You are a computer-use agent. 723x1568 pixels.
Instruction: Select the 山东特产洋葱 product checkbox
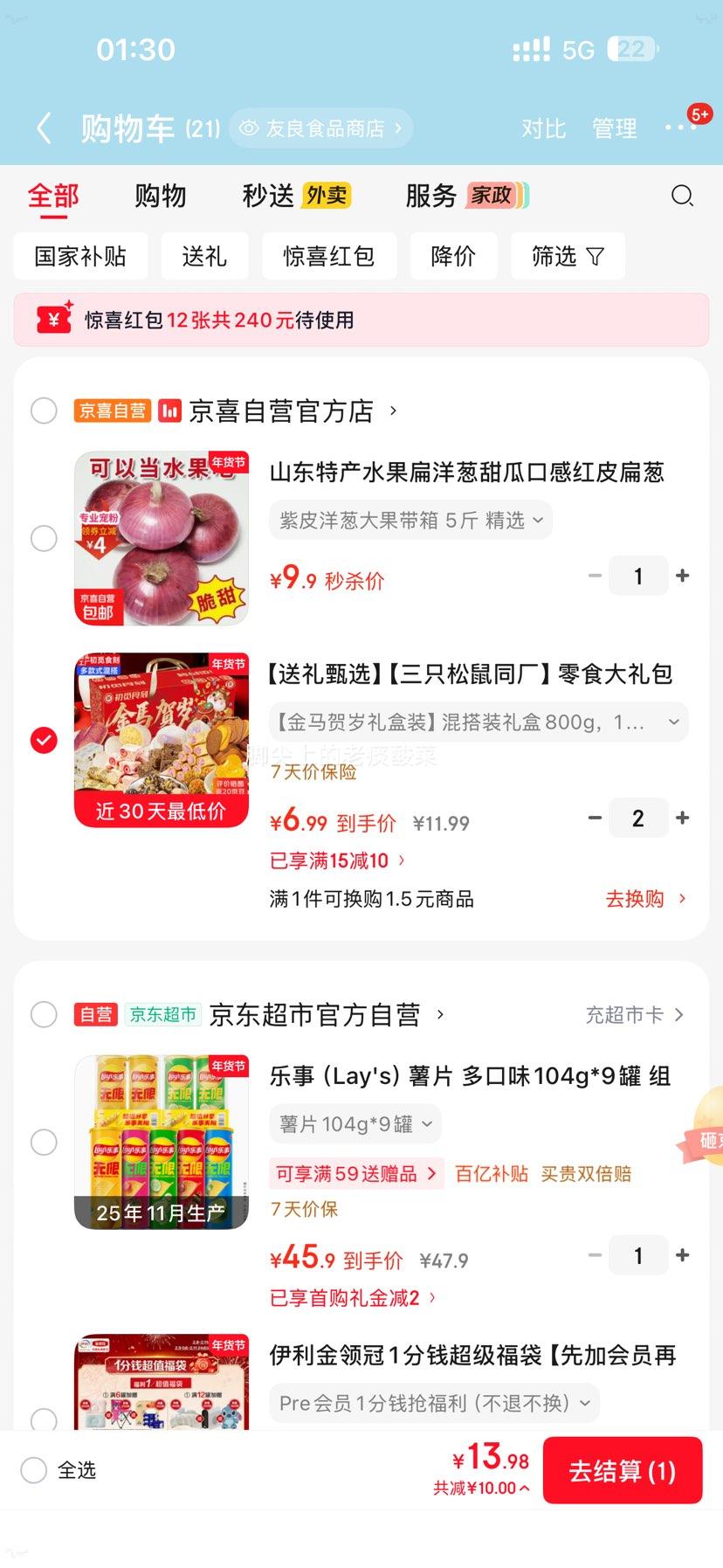click(44, 539)
